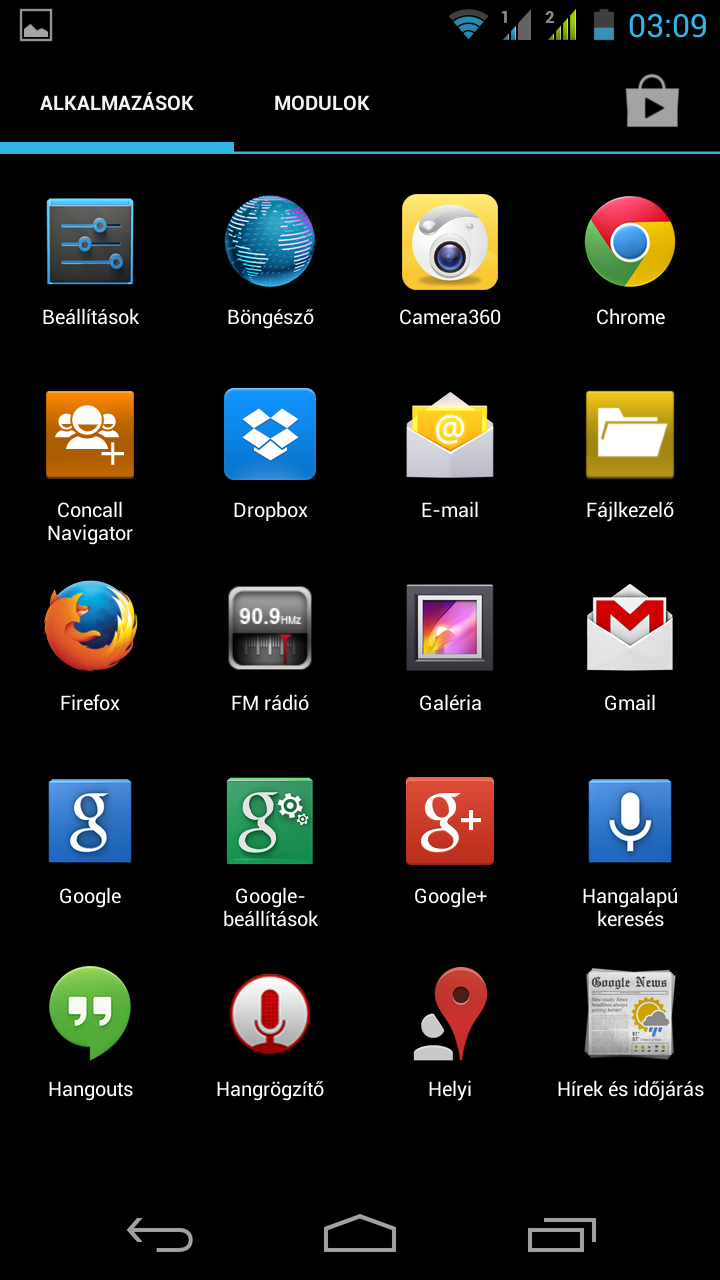Open the Play Store shop icon
Screen dimensions: 720x1280
tap(652, 102)
